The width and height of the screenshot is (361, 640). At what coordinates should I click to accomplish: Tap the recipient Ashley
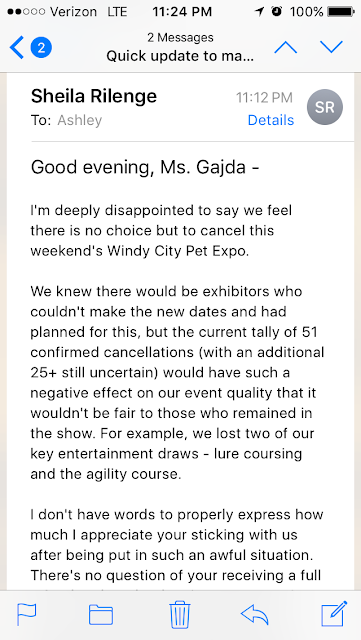(80, 120)
